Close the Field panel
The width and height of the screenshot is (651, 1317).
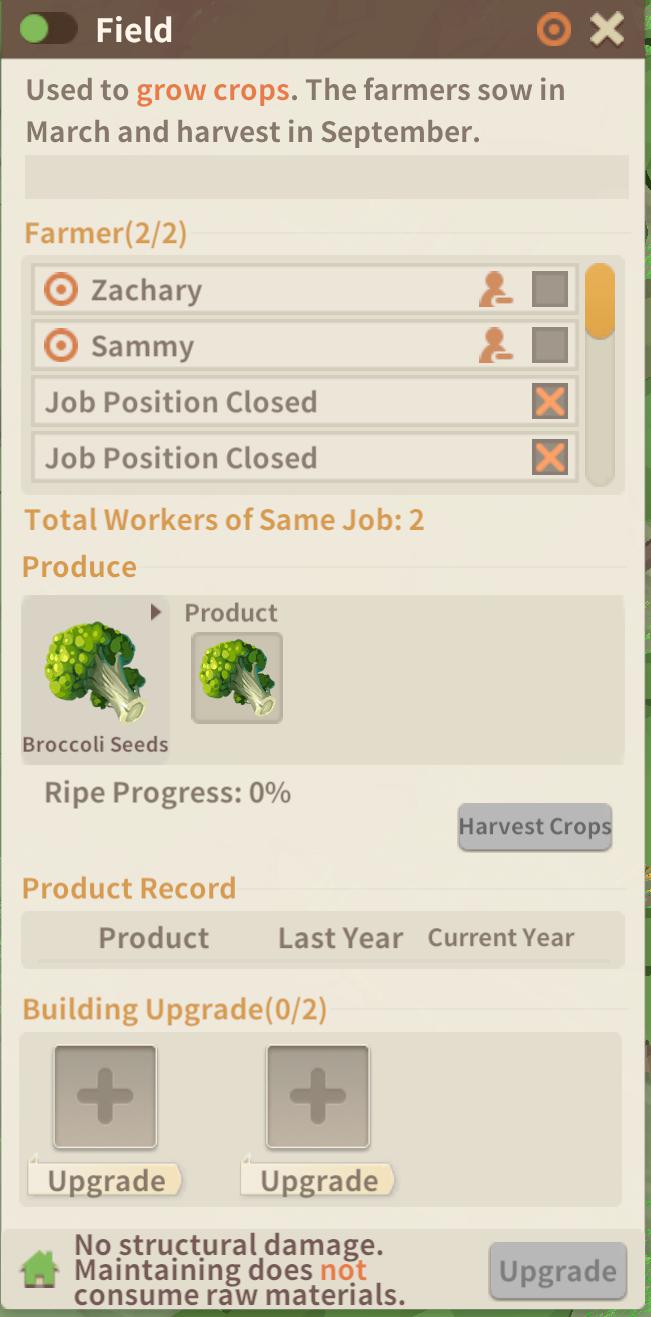pos(607,29)
